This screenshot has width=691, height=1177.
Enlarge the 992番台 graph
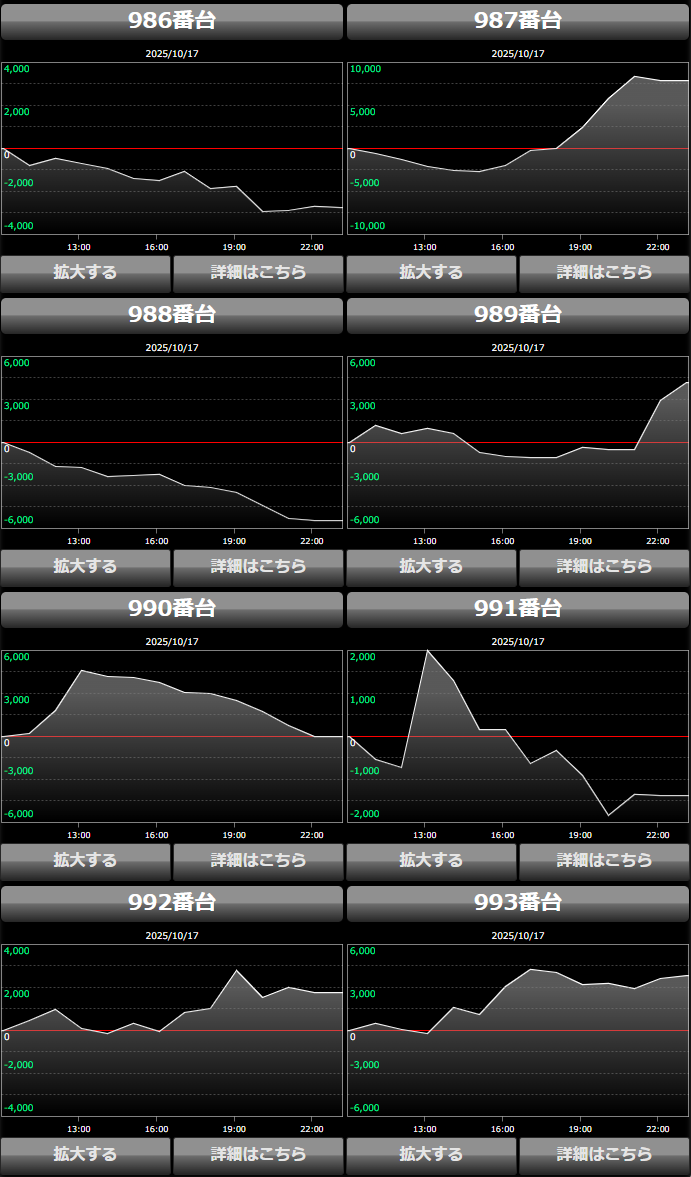(86, 1154)
